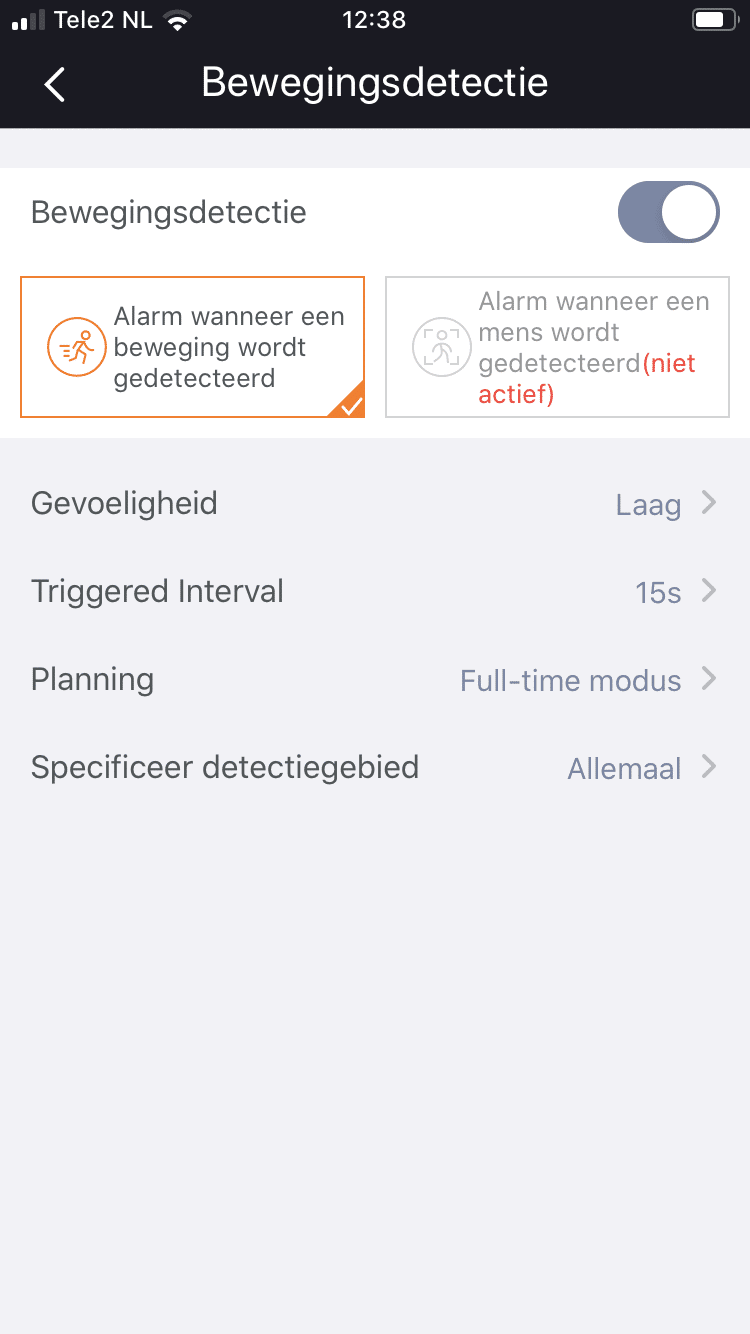The width and height of the screenshot is (750, 1334).
Task: Toggle the Bewegingsdetectie switch off
Action: point(668,212)
